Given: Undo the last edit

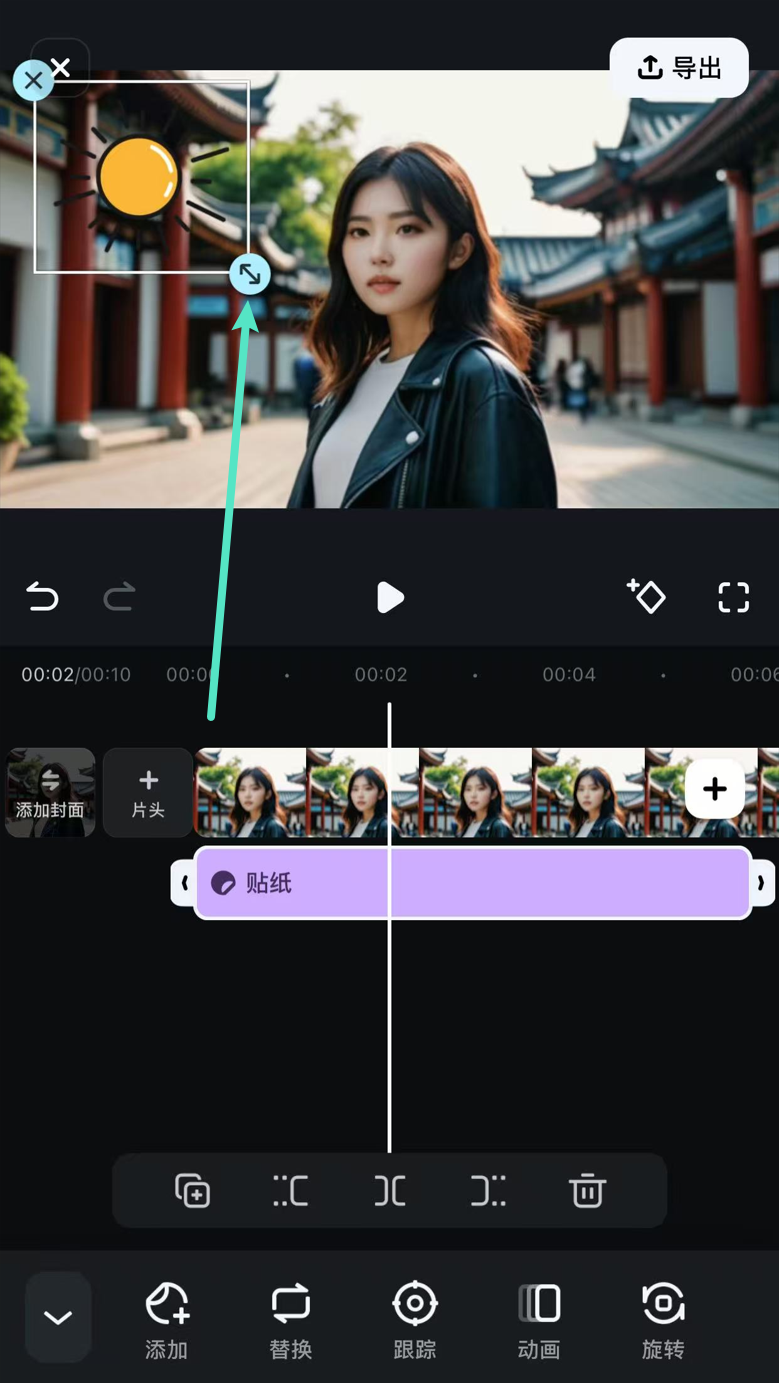Looking at the screenshot, I should coord(42,597).
